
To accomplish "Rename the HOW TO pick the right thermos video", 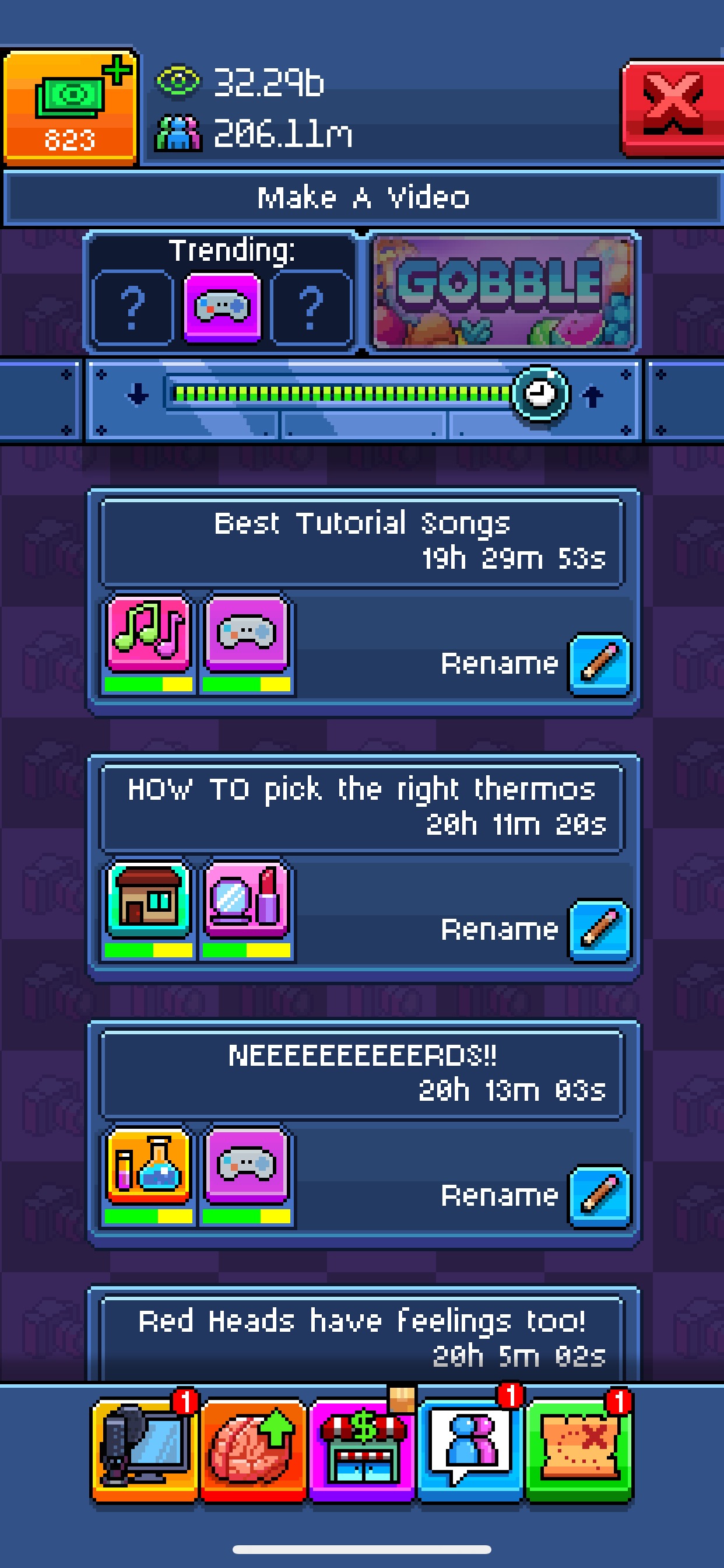I will click(x=599, y=930).
